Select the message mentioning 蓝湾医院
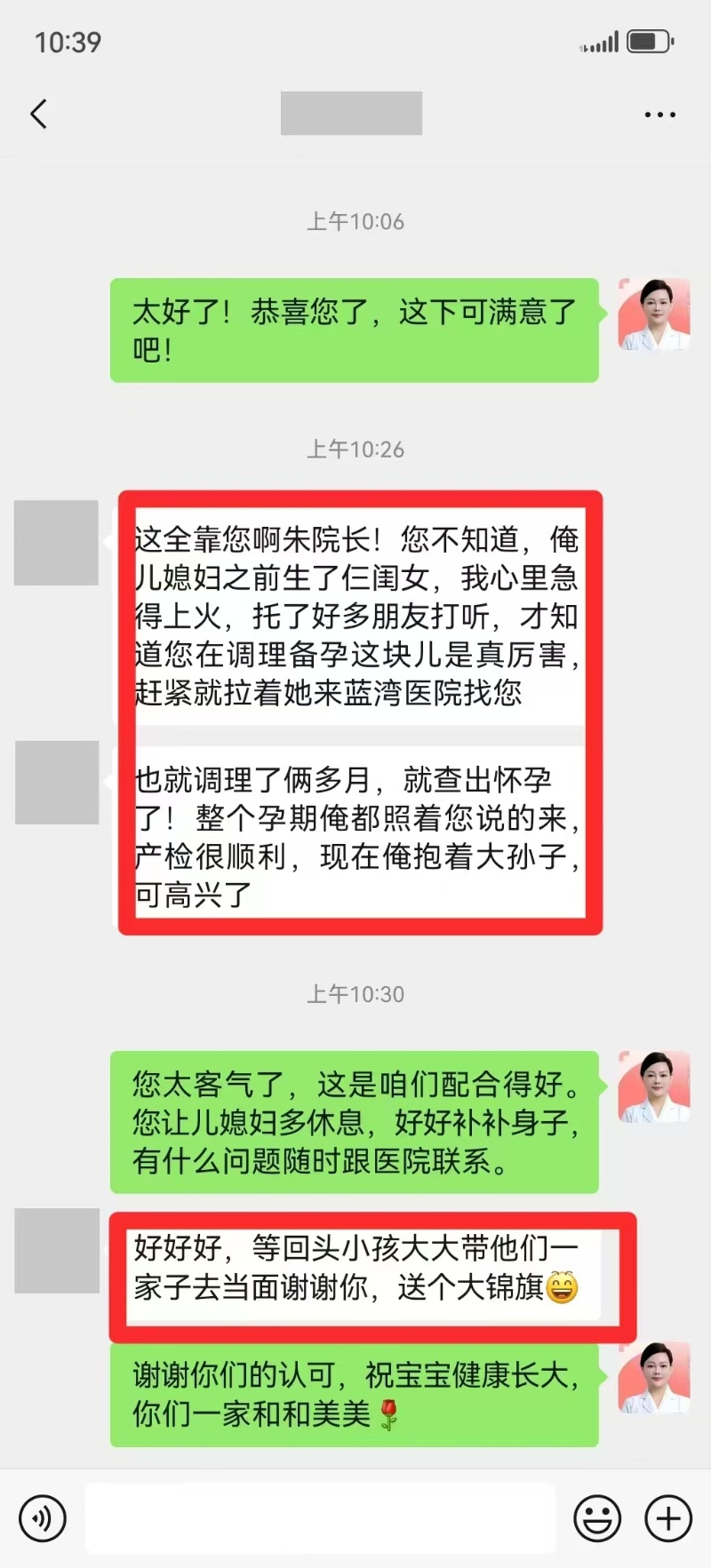This screenshot has width=711, height=1568. pyautogui.click(x=355, y=697)
